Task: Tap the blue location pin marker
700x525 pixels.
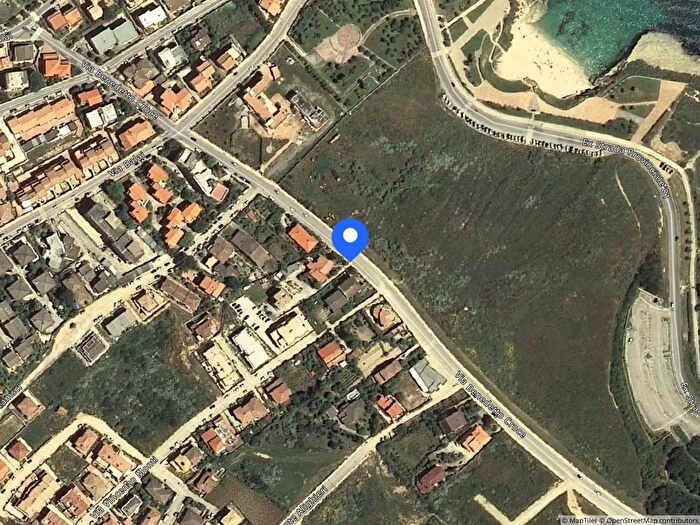Action: point(350,238)
